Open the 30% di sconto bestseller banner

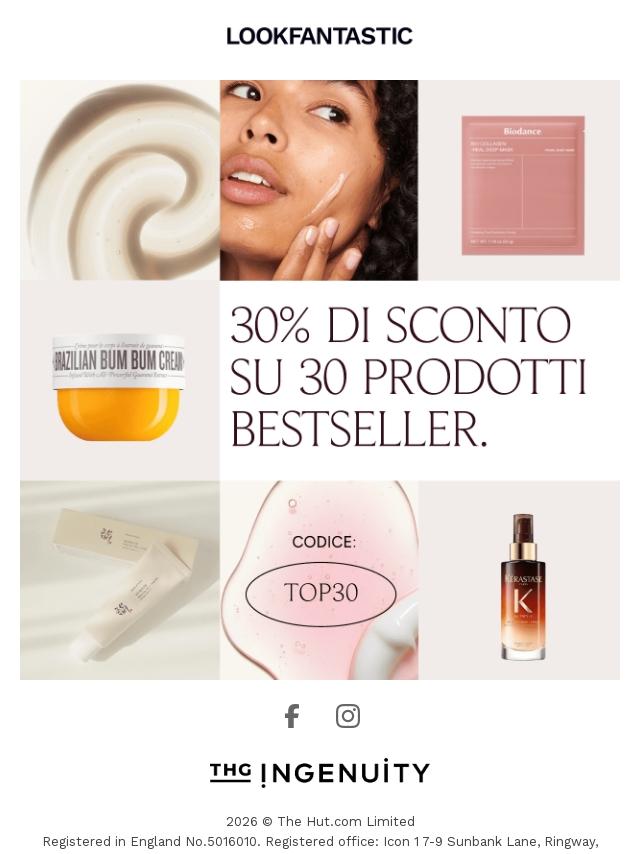click(320, 380)
